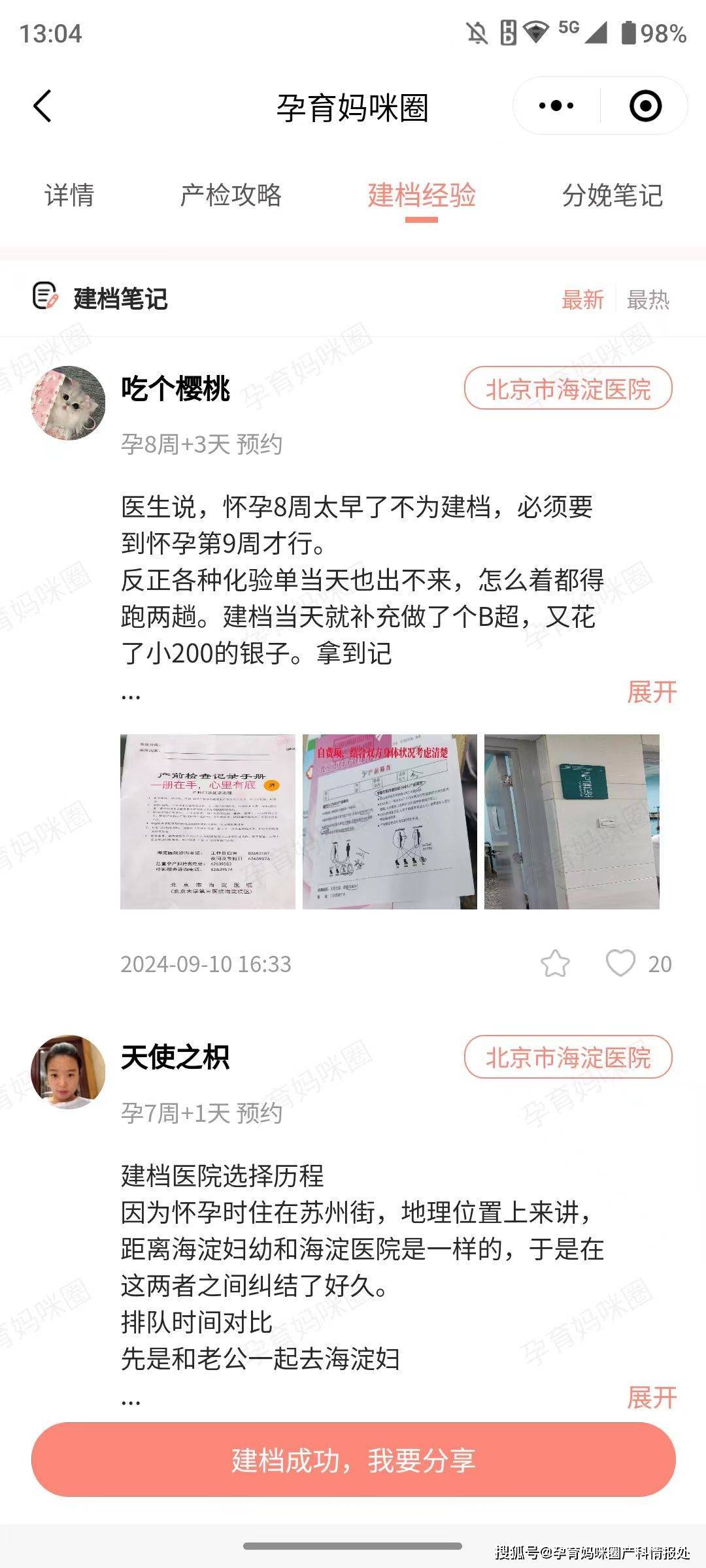Select the 建档经验 tab

pos(422,195)
